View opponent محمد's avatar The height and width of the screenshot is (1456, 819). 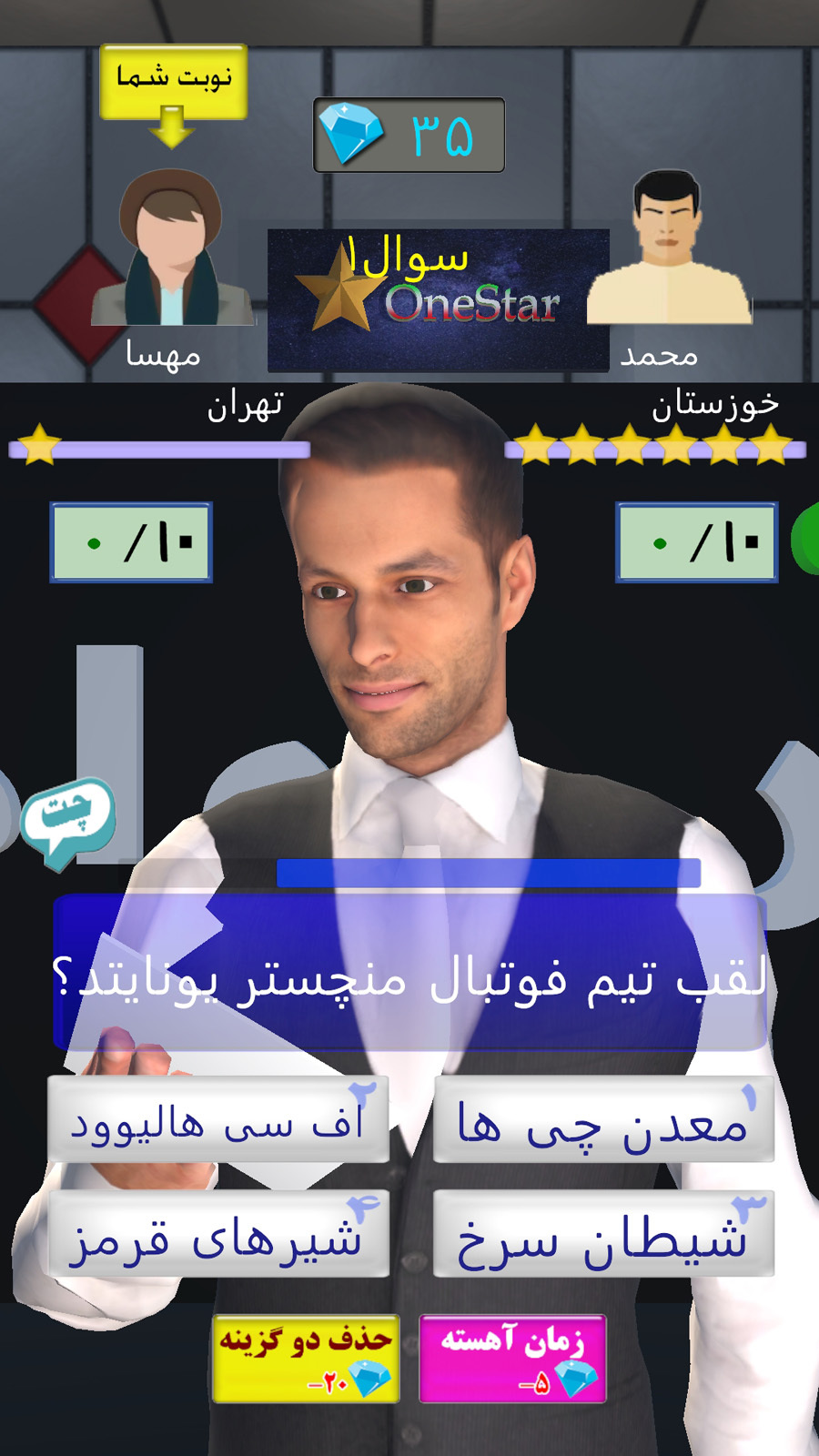pyautogui.click(x=669, y=248)
